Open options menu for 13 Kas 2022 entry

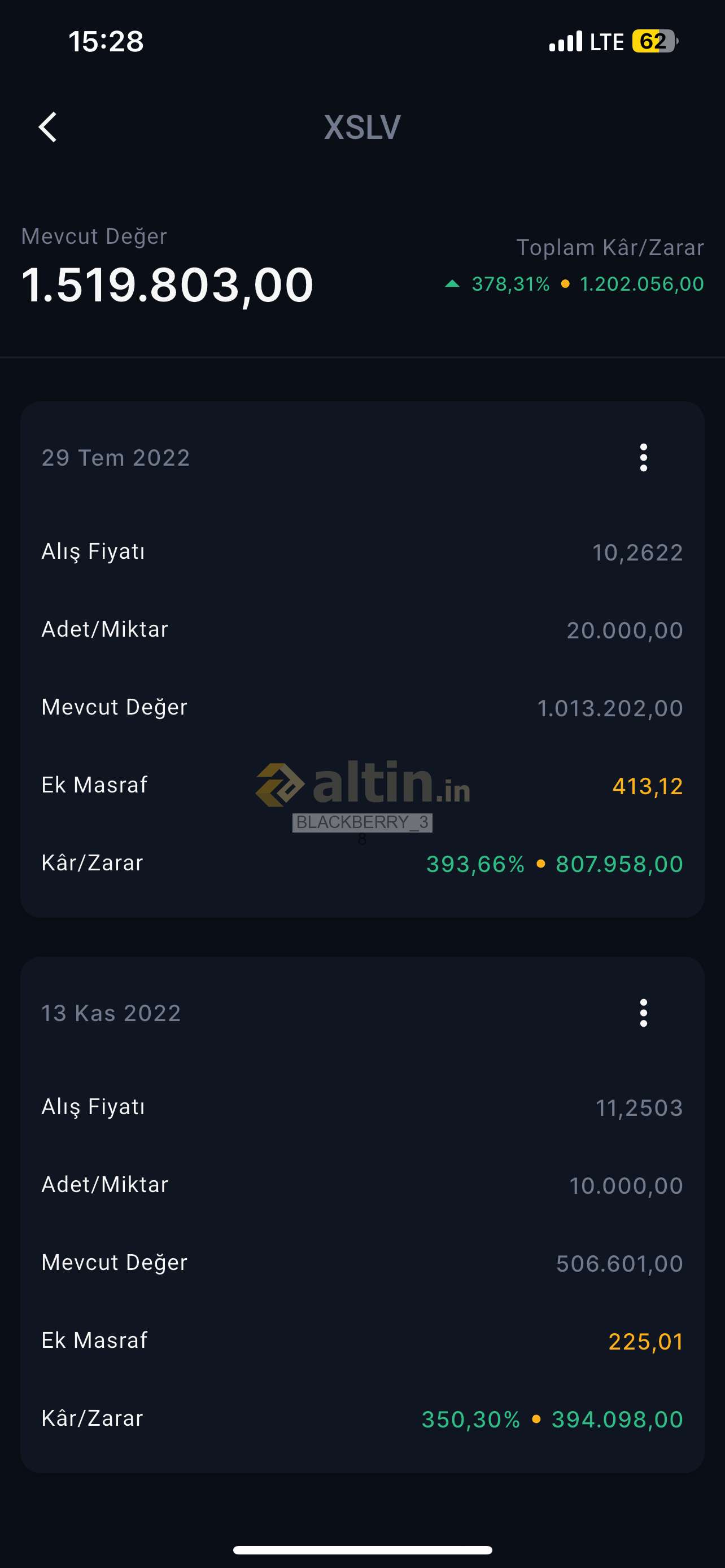644,1013
